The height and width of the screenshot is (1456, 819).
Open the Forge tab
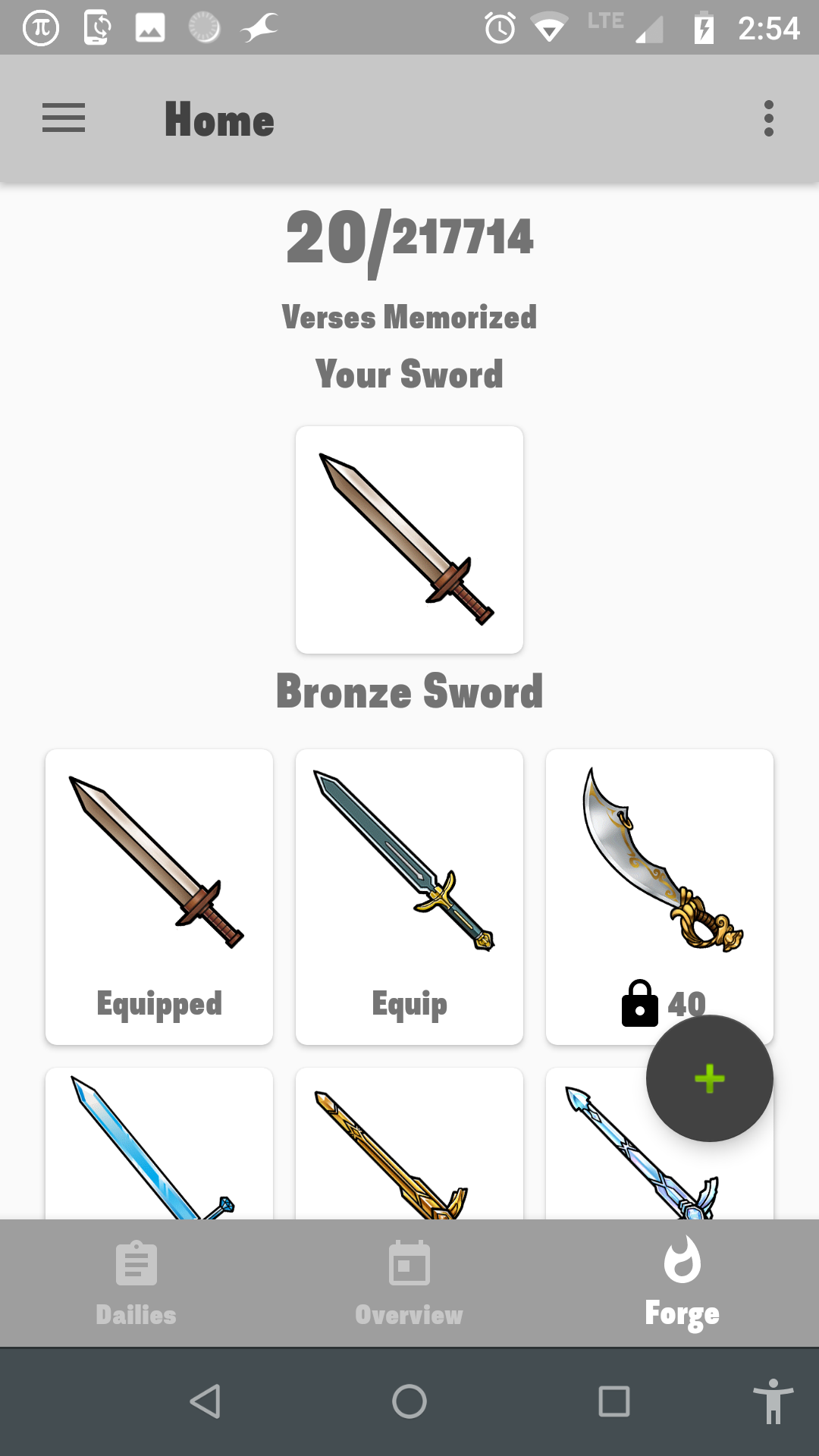pos(682,1283)
